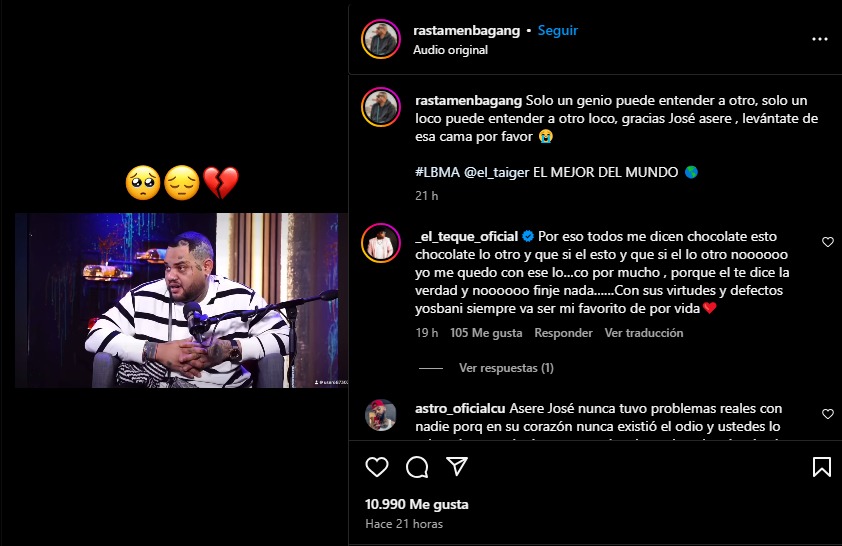View translation of _el_teque_oficial's comment
The height and width of the screenshot is (546, 842).
(644, 333)
